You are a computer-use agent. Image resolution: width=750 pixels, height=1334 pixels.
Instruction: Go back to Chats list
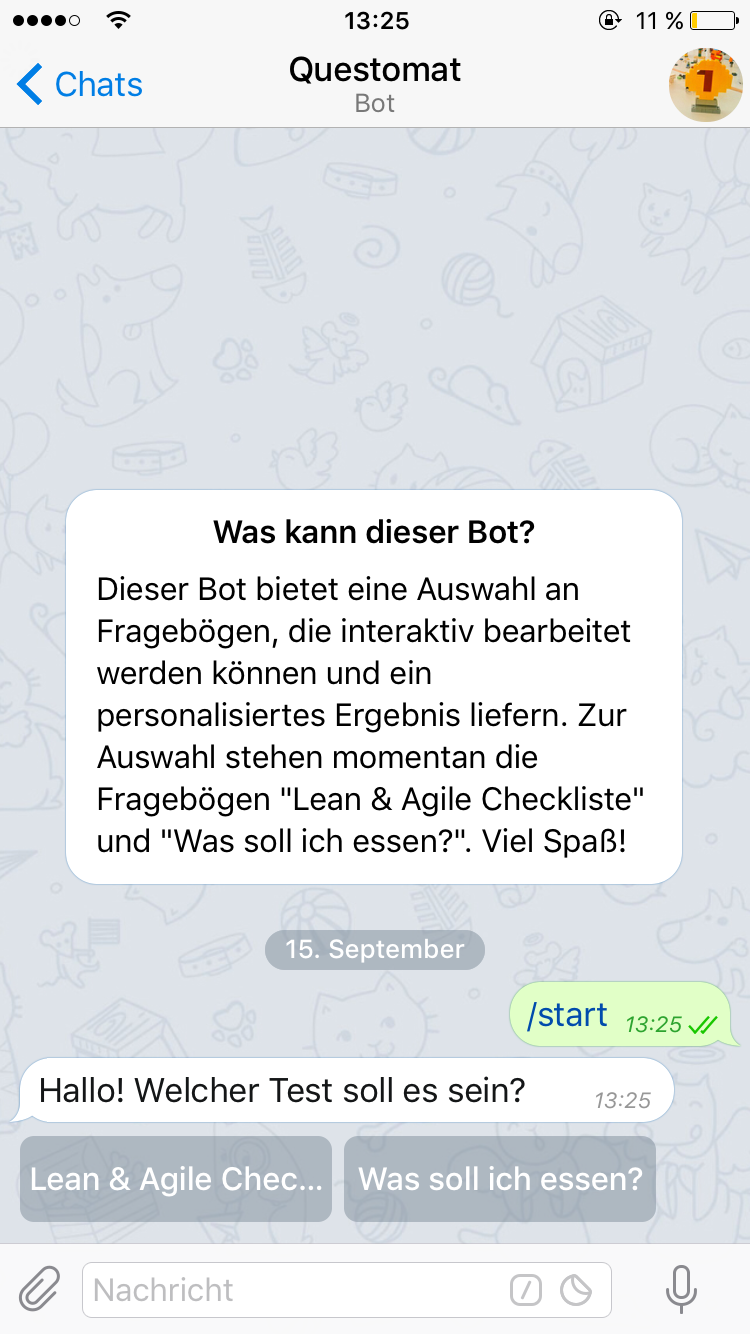[80, 85]
